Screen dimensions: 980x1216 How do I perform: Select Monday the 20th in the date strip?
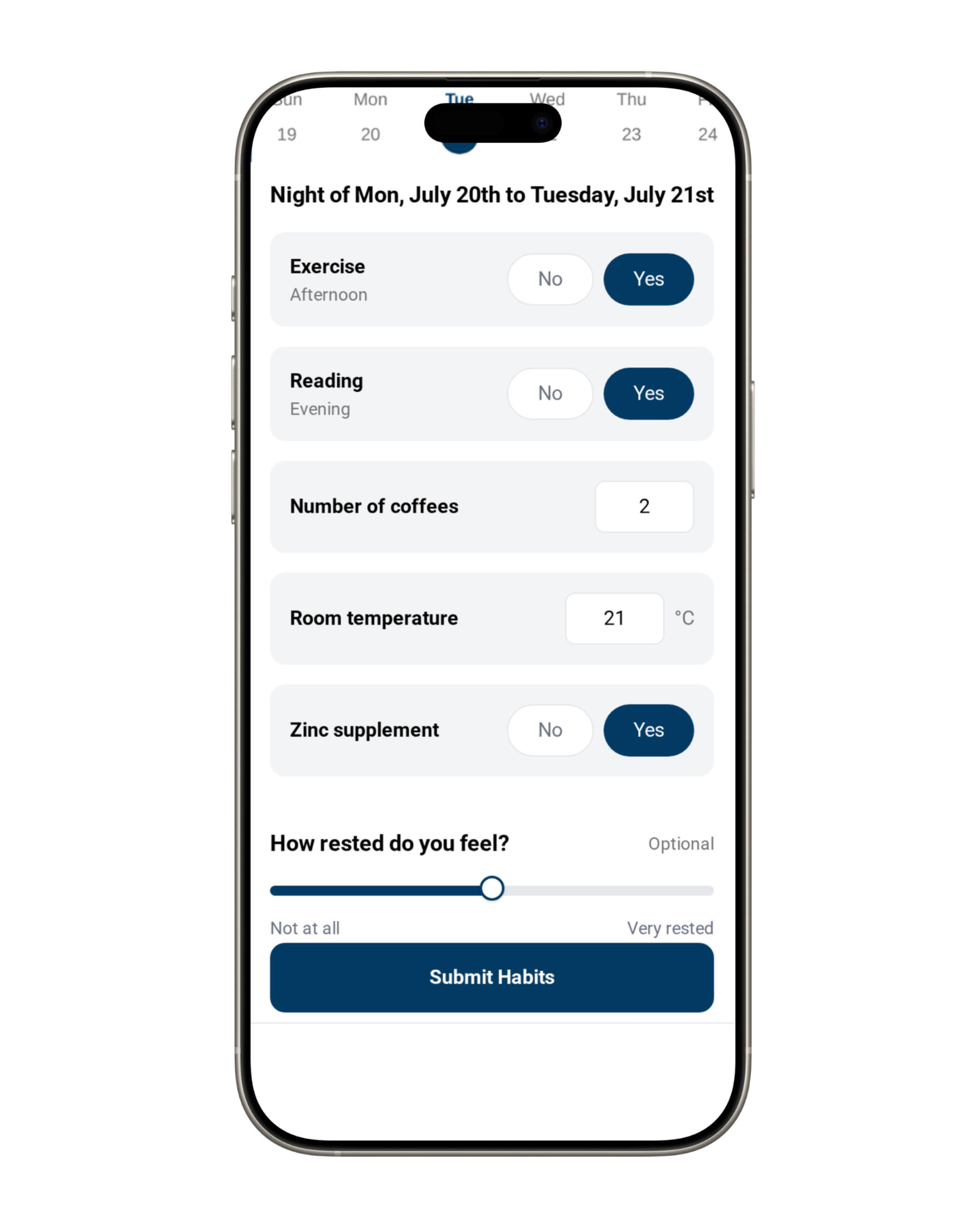click(x=370, y=117)
